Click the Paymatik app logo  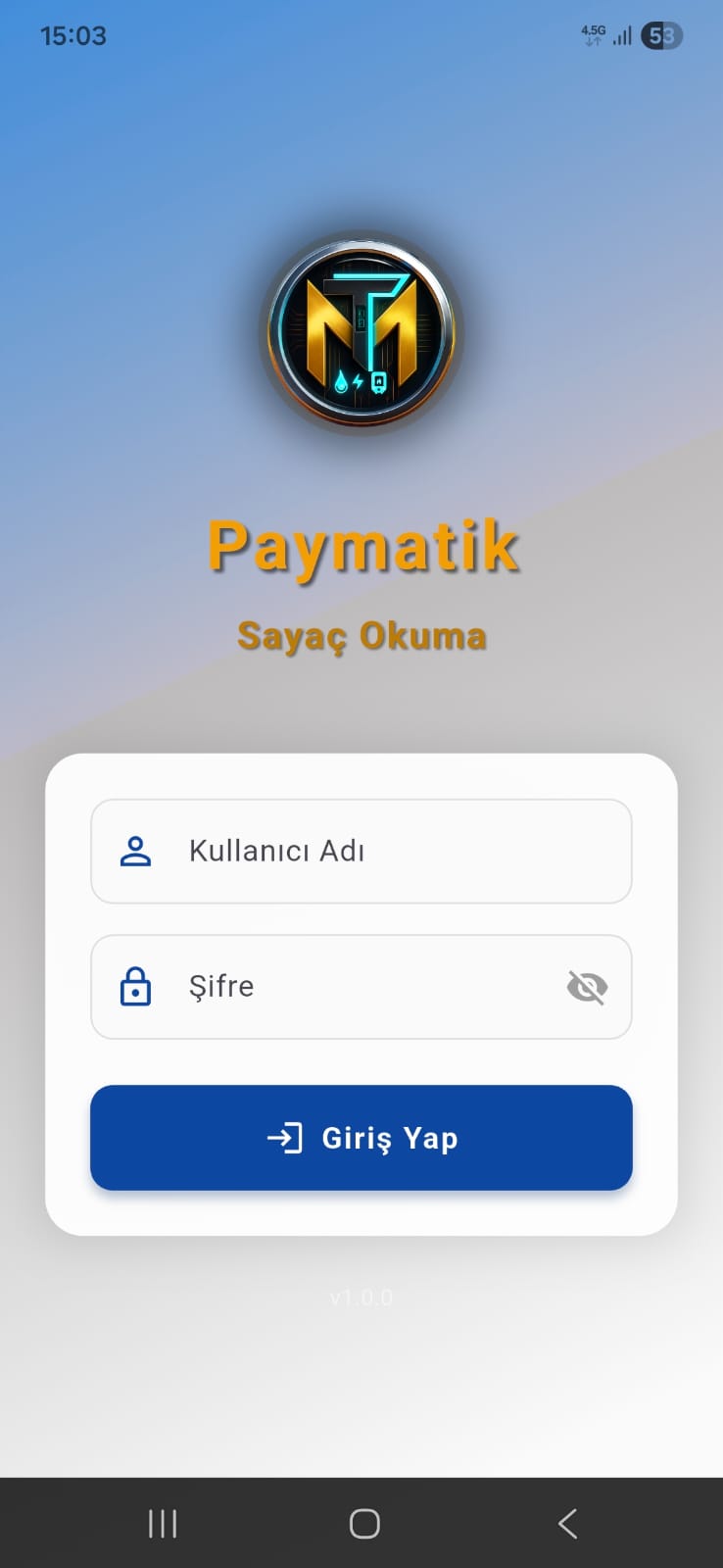361,331
